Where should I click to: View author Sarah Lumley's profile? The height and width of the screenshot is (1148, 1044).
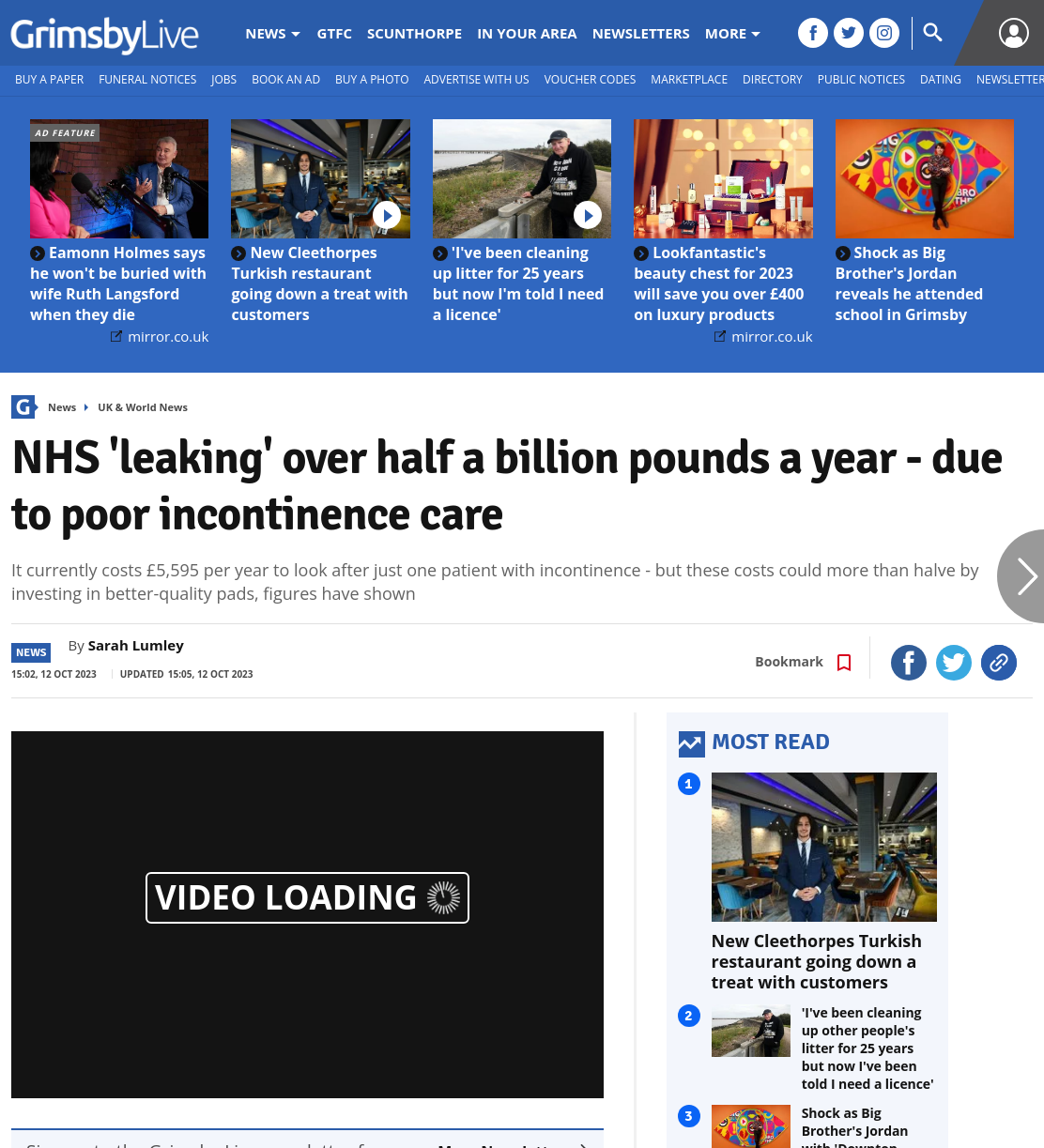pyautogui.click(x=135, y=646)
